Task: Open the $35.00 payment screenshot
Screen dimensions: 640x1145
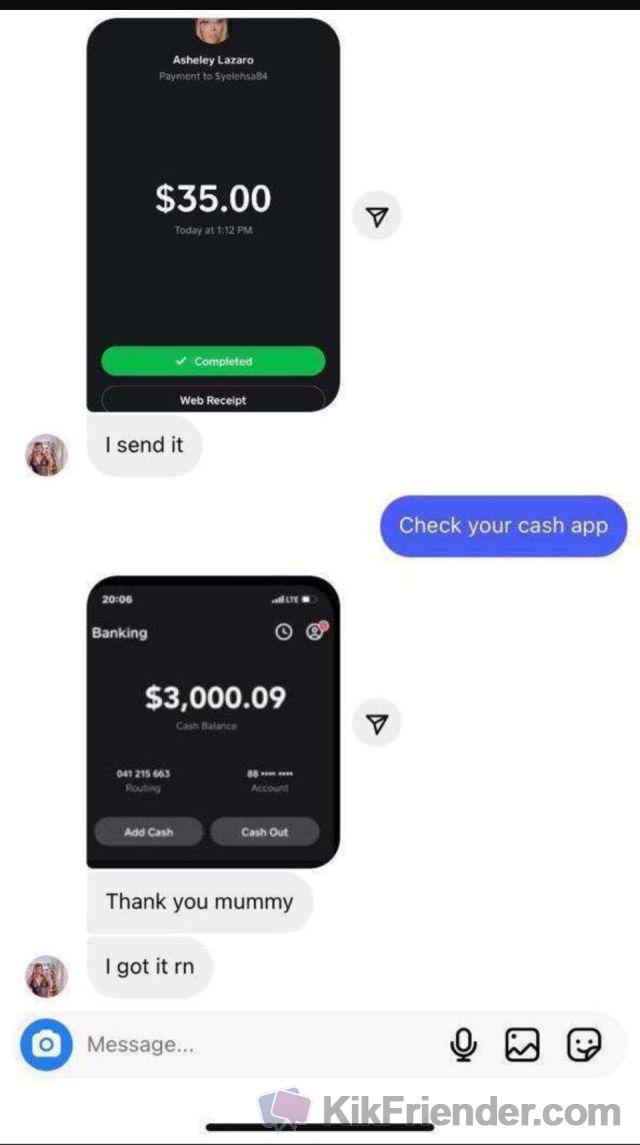Action: (x=213, y=214)
